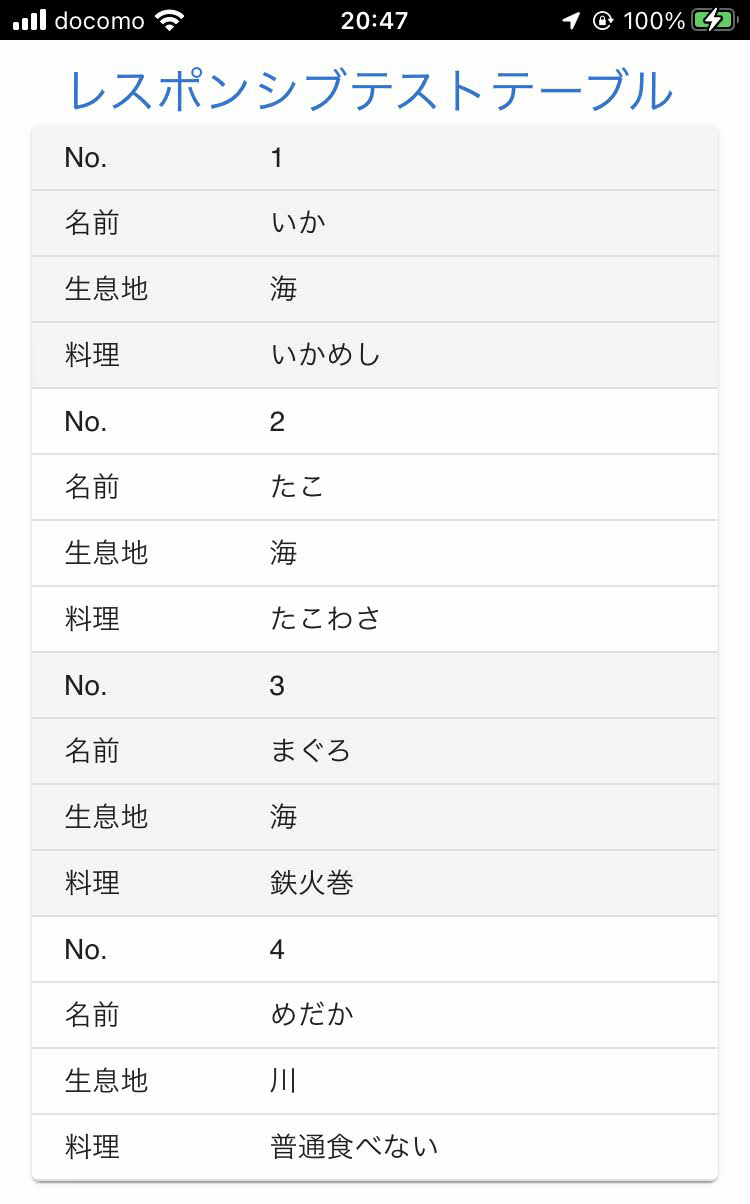Select the 普通食べない dish cell
This screenshot has width=750, height=1204.
click(350, 1147)
